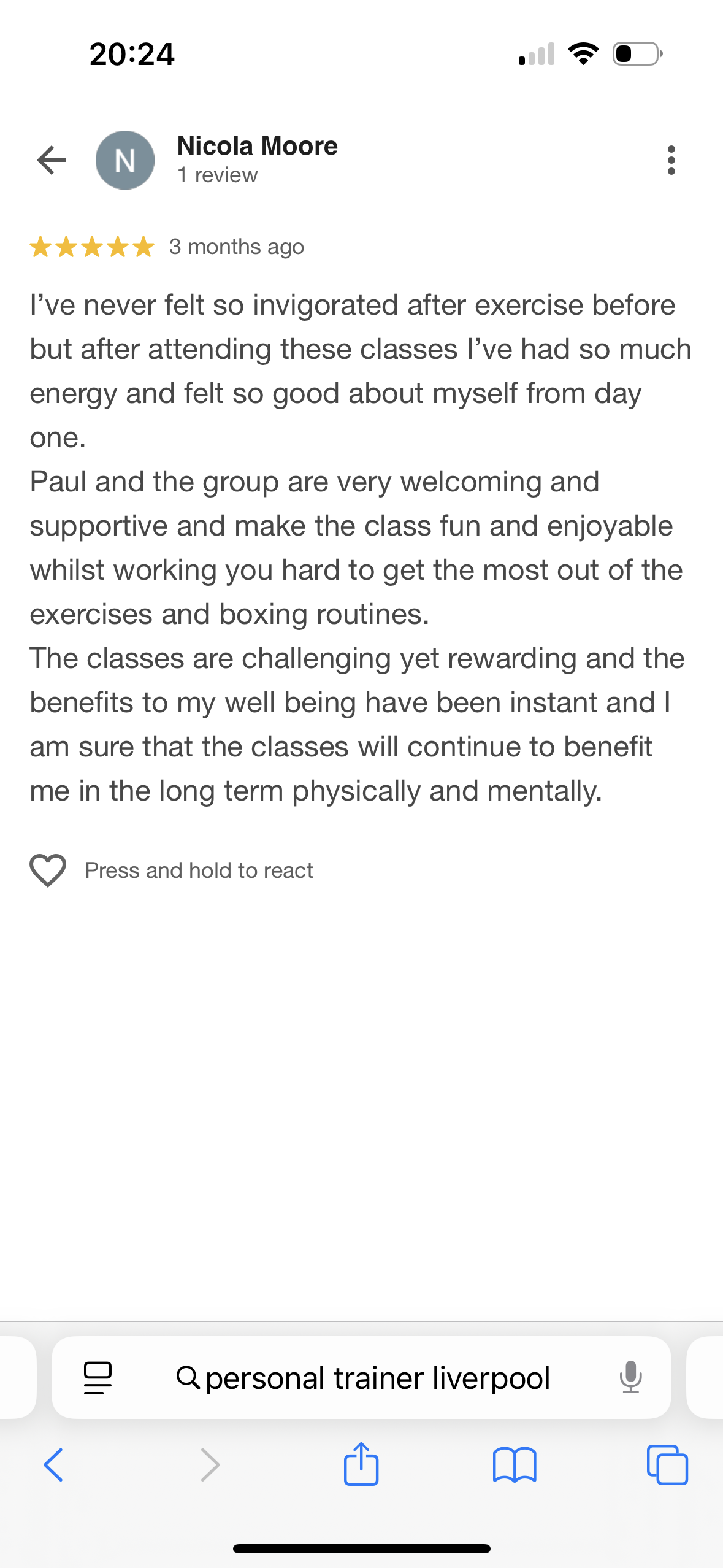Tap the heart icon to react
The image size is (723, 1568).
[x=48, y=870]
